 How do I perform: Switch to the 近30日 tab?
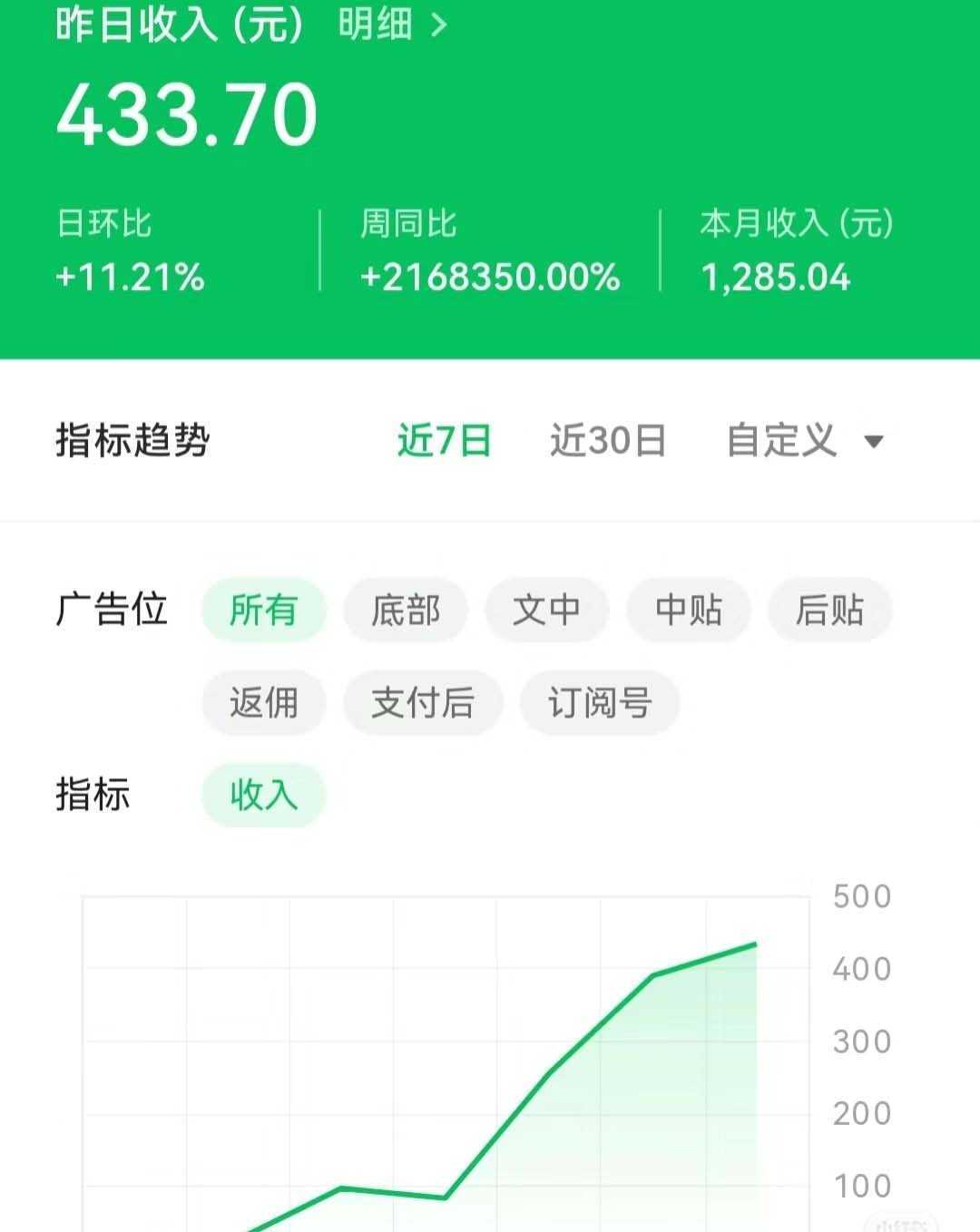(x=606, y=440)
